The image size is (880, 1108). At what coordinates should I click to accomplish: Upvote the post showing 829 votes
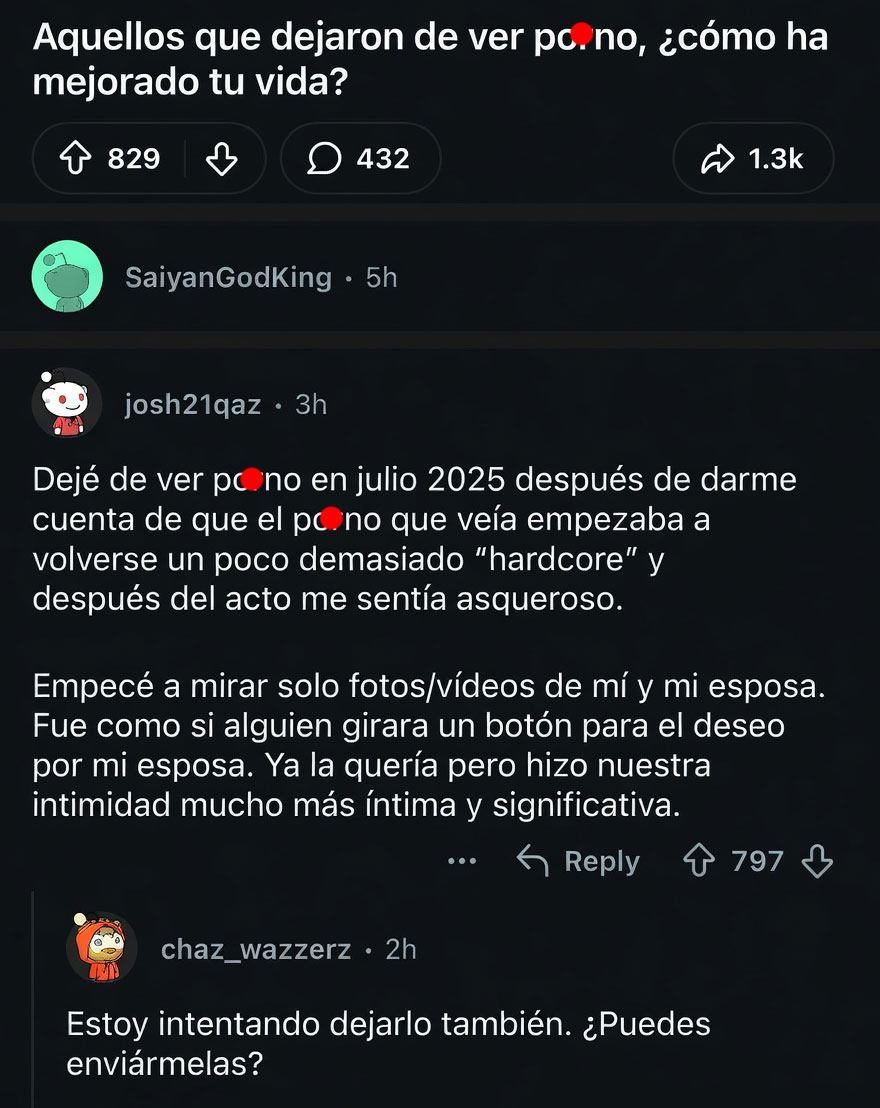point(74,157)
